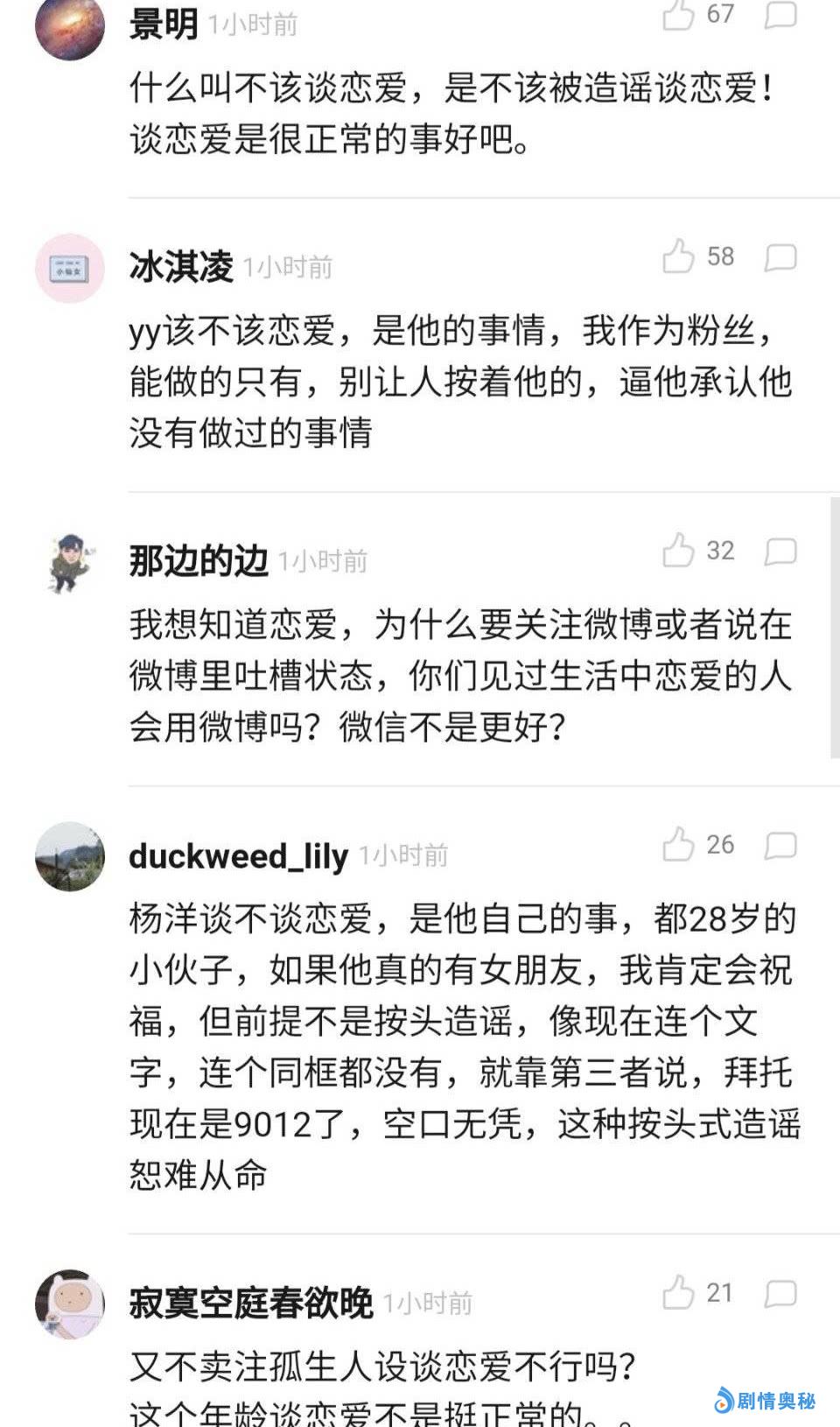Reply to 那边的边's comment
Screen dimensions: 840x1427
tap(780, 552)
